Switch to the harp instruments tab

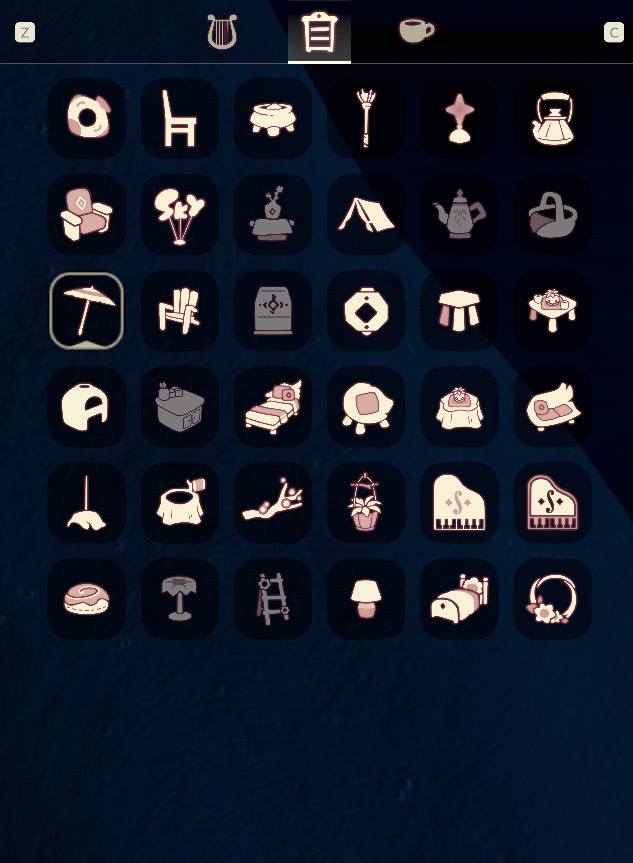click(221, 32)
